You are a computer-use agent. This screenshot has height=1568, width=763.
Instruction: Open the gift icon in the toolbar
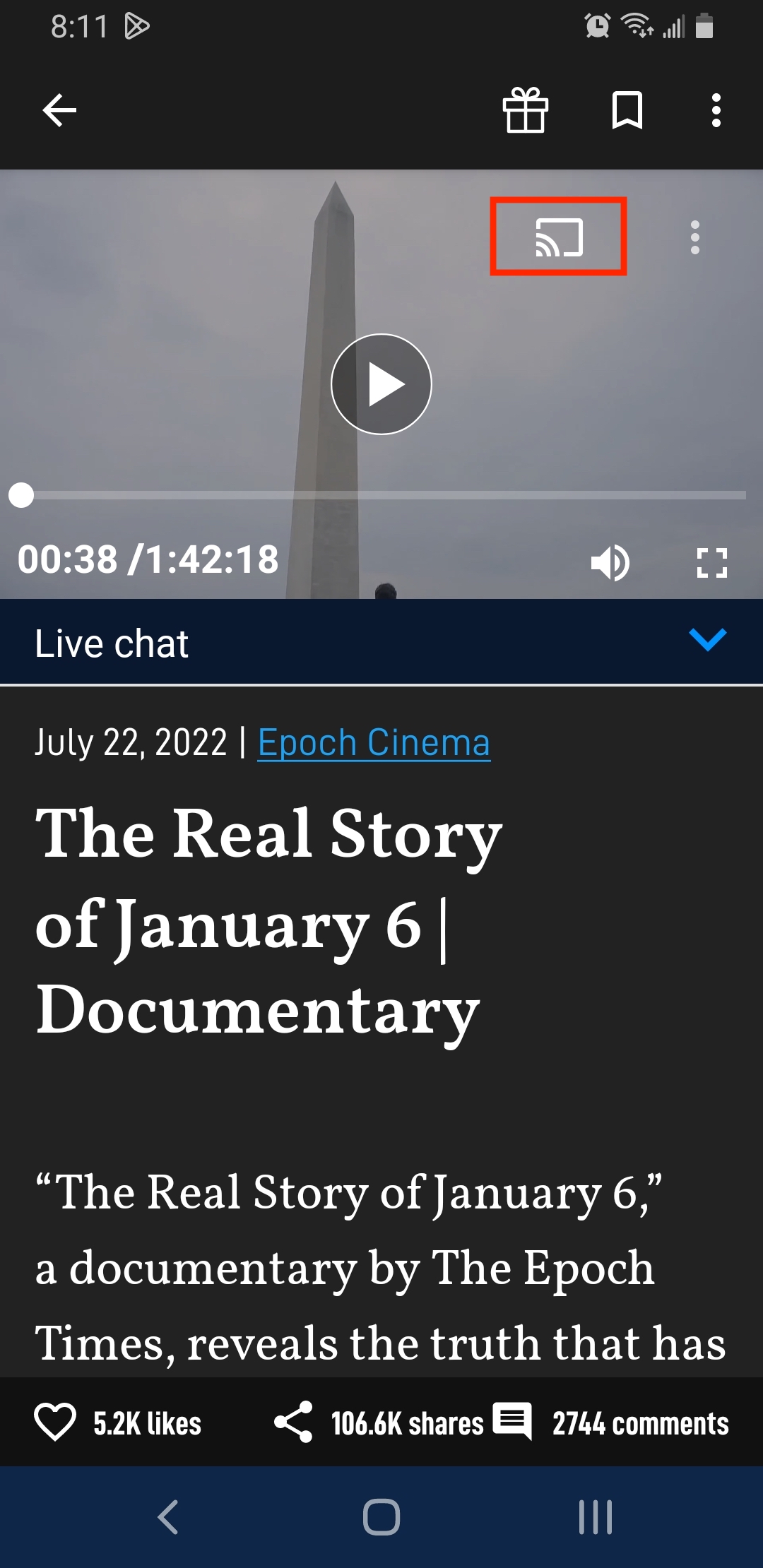[x=525, y=111]
